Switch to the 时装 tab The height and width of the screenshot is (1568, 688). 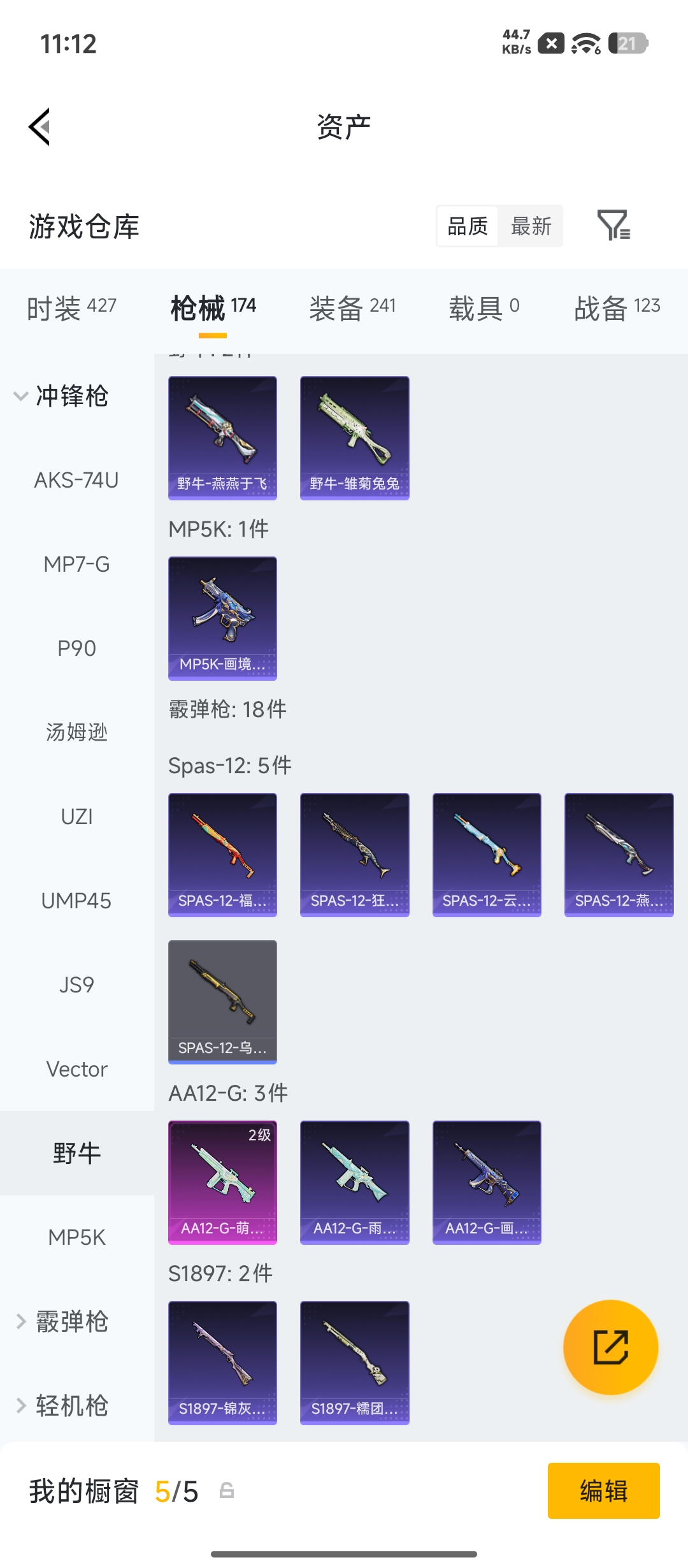click(71, 309)
